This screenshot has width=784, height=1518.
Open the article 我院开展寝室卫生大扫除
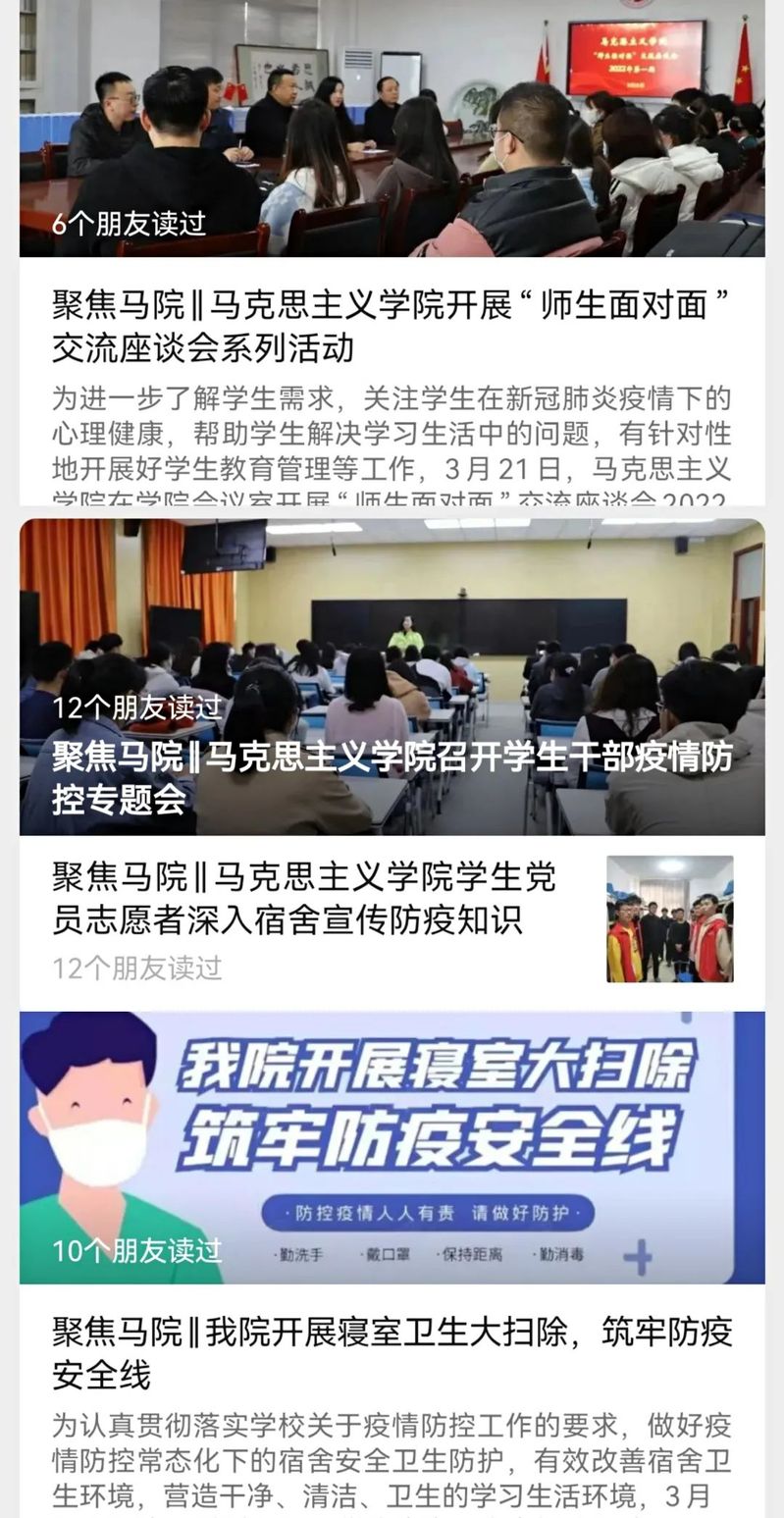tap(392, 1353)
